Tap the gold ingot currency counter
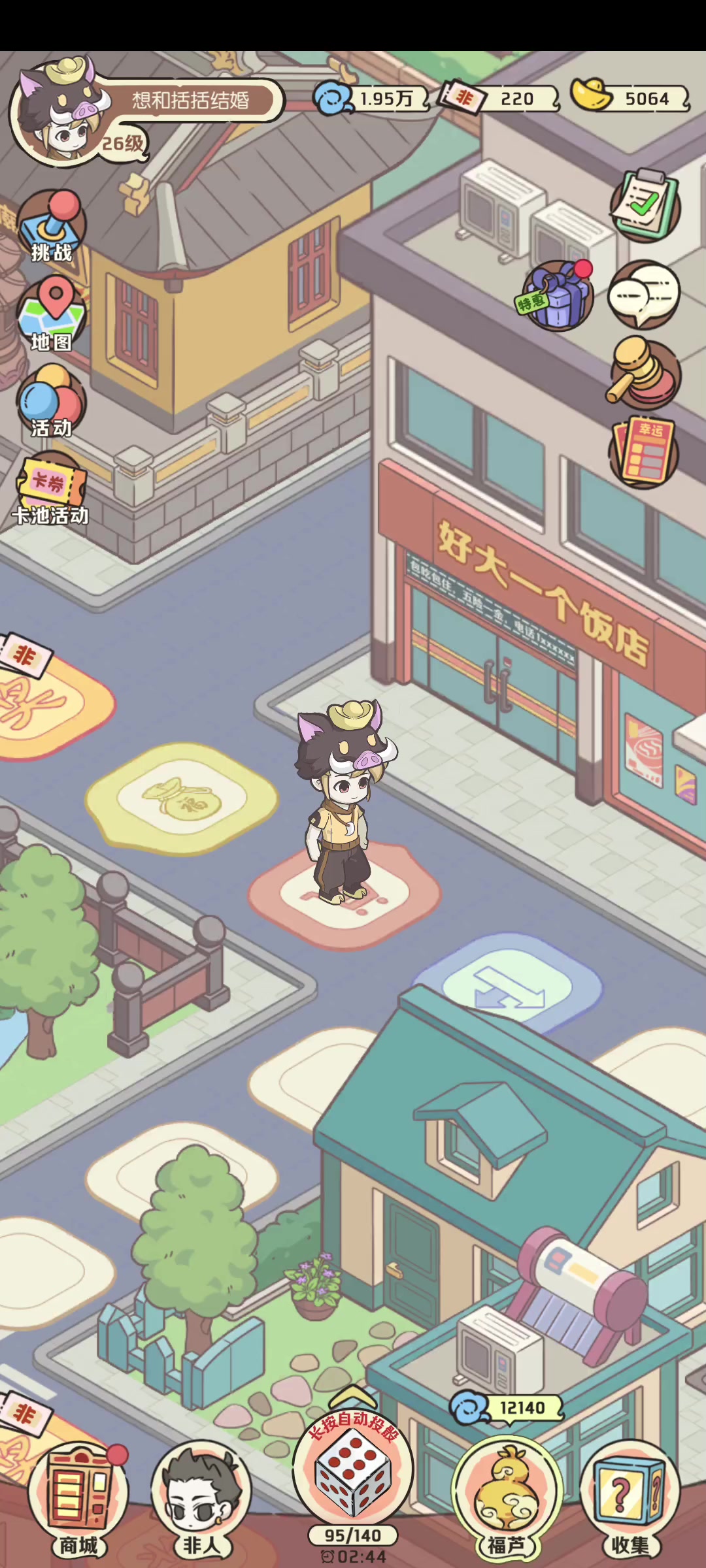This screenshot has width=706, height=1568. 630,97
